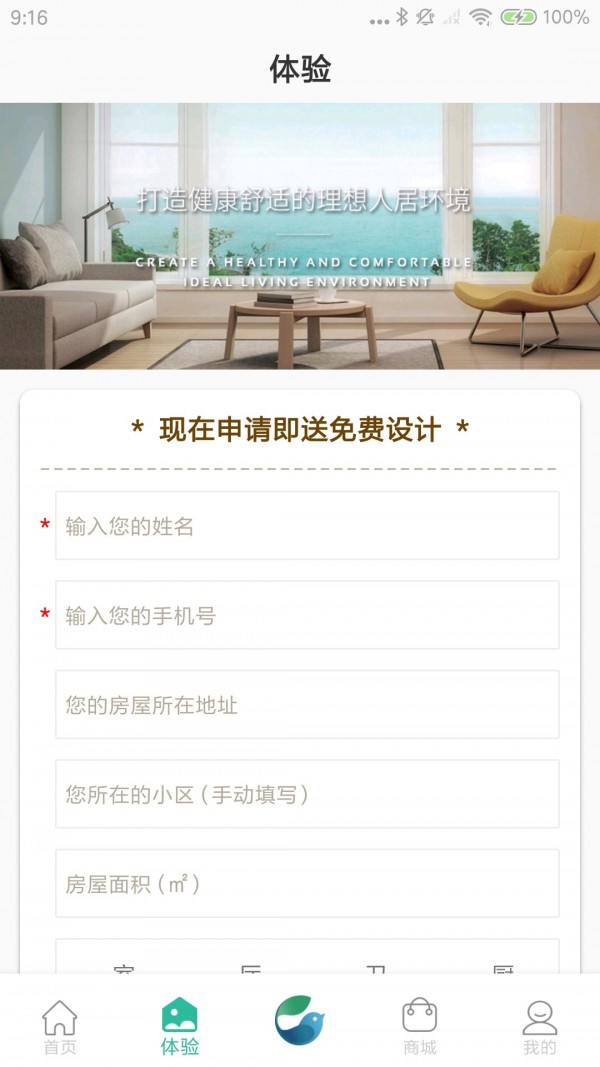Select the house address field
This screenshot has width=600, height=1067.
(306, 705)
